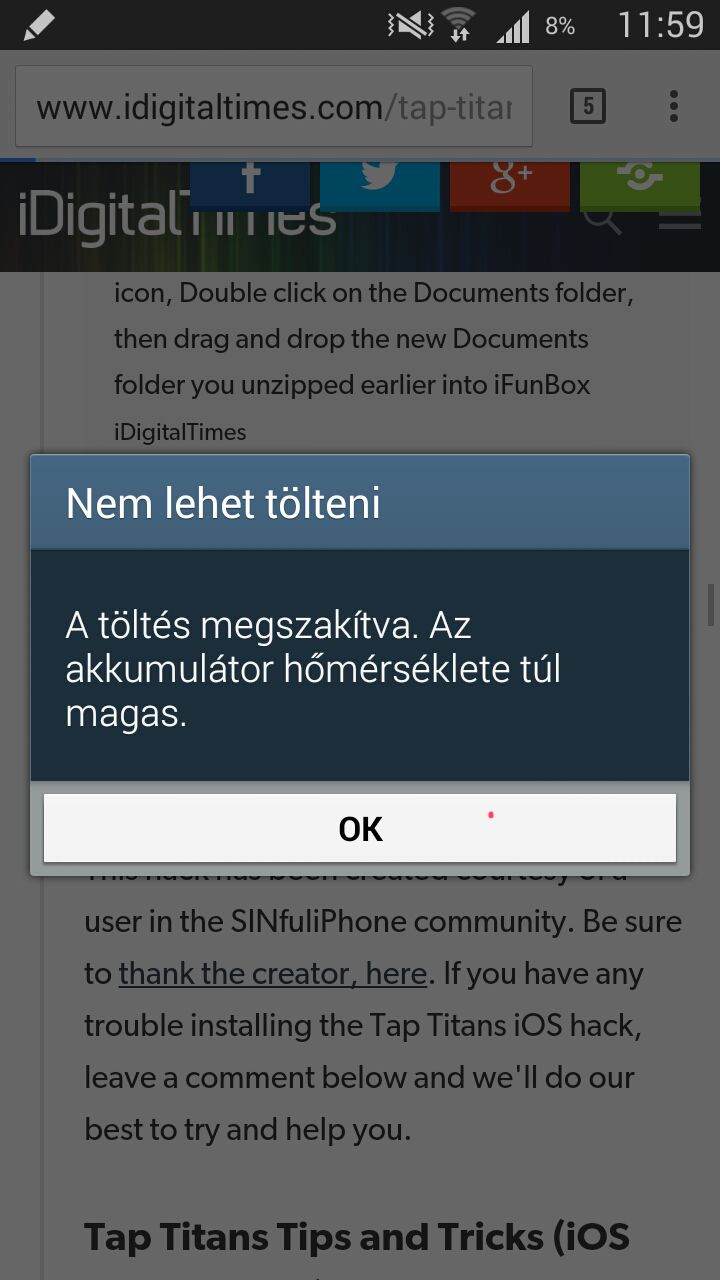The height and width of the screenshot is (1280, 720).
Task: Tap the browser URL address bar
Action: point(273,107)
